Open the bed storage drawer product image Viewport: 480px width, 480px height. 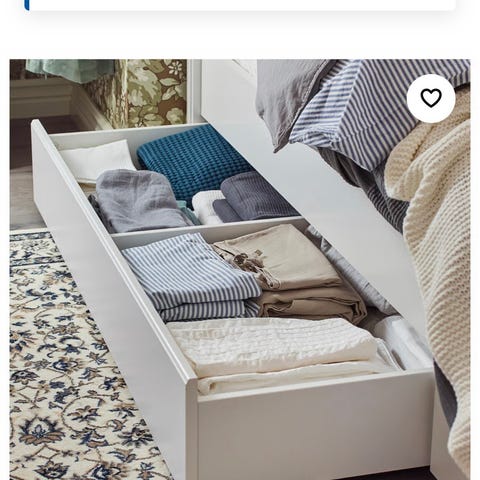point(240,270)
